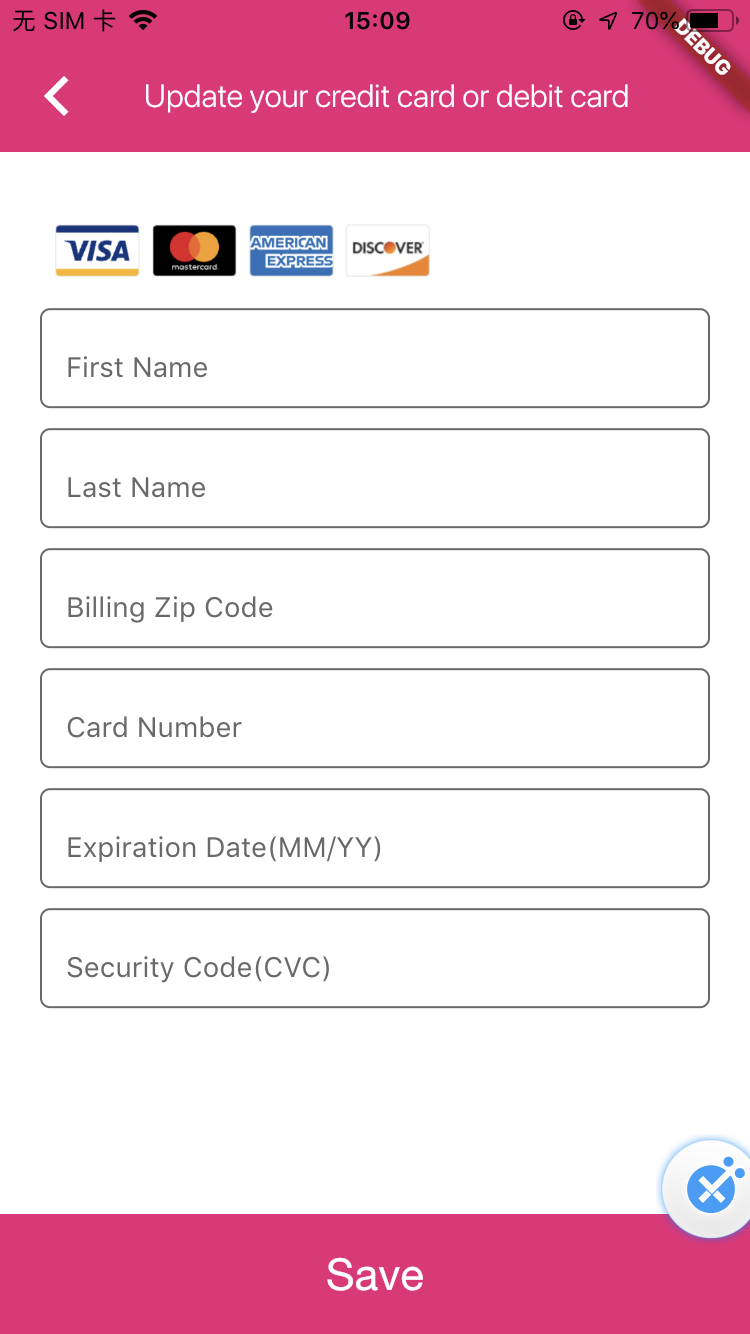
Task: Save the card details
Action: [375, 1274]
